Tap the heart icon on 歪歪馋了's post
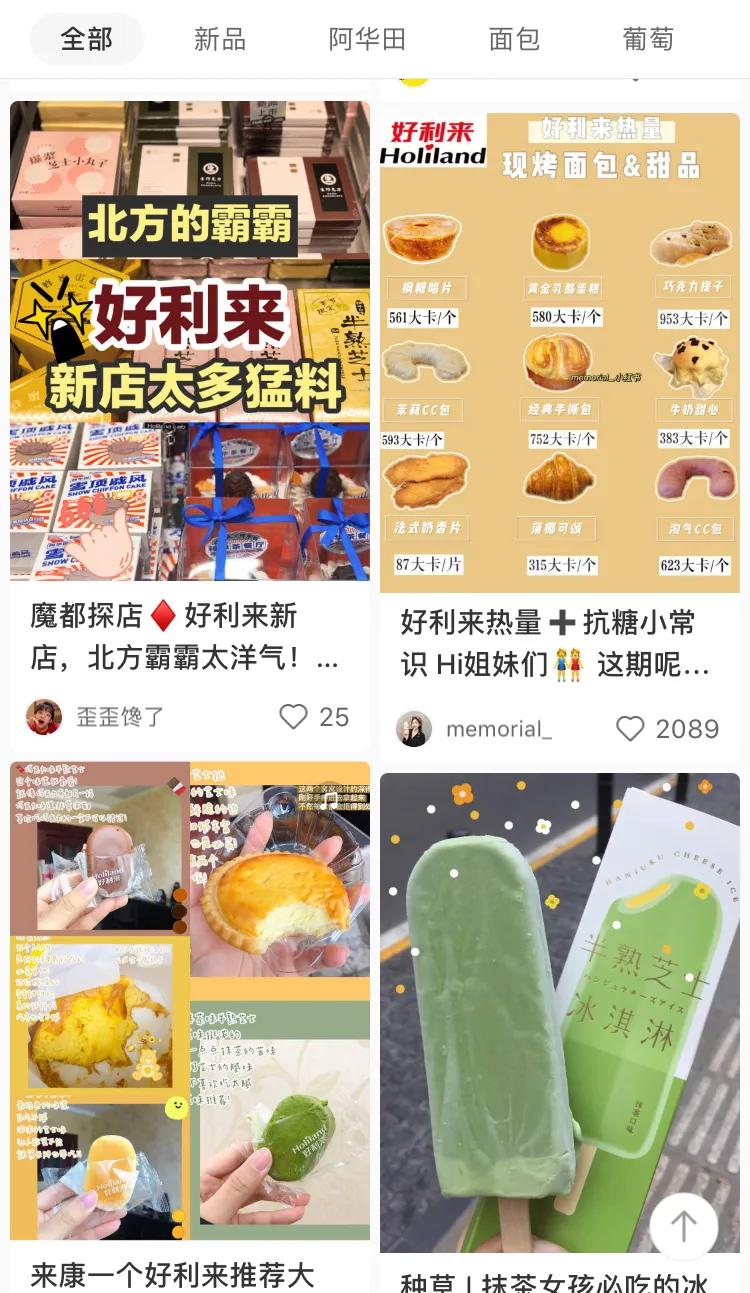Image resolution: width=750 pixels, height=1293 pixels. click(293, 717)
